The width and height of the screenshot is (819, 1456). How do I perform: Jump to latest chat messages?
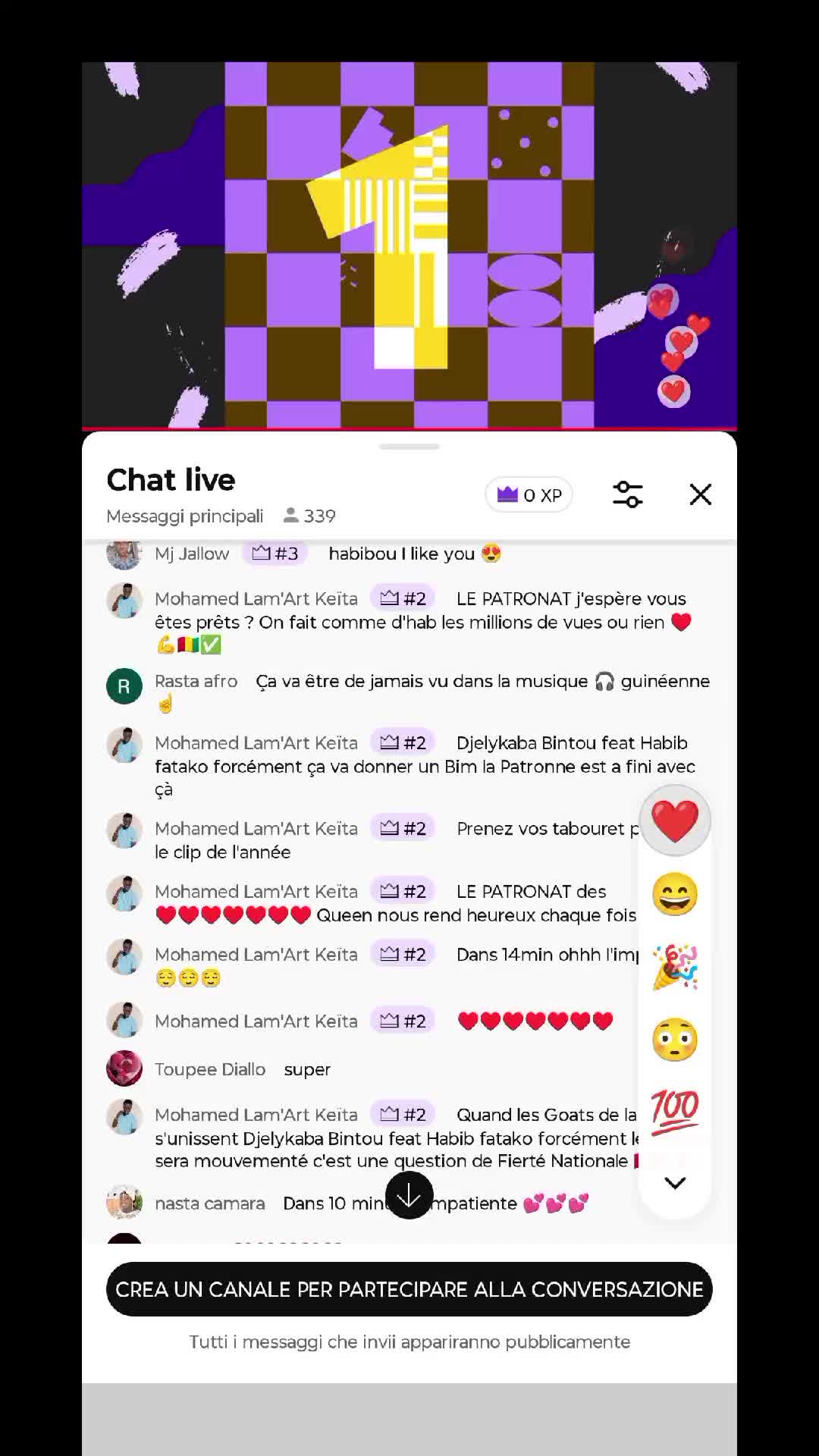(409, 1195)
